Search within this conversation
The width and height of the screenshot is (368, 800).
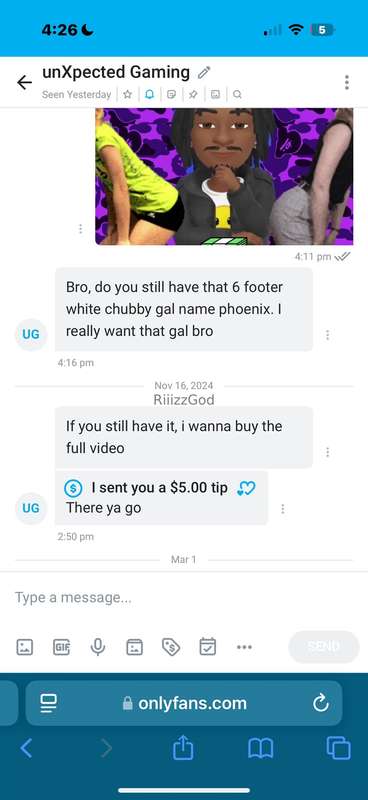pyautogui.click(x=237, y=94)
